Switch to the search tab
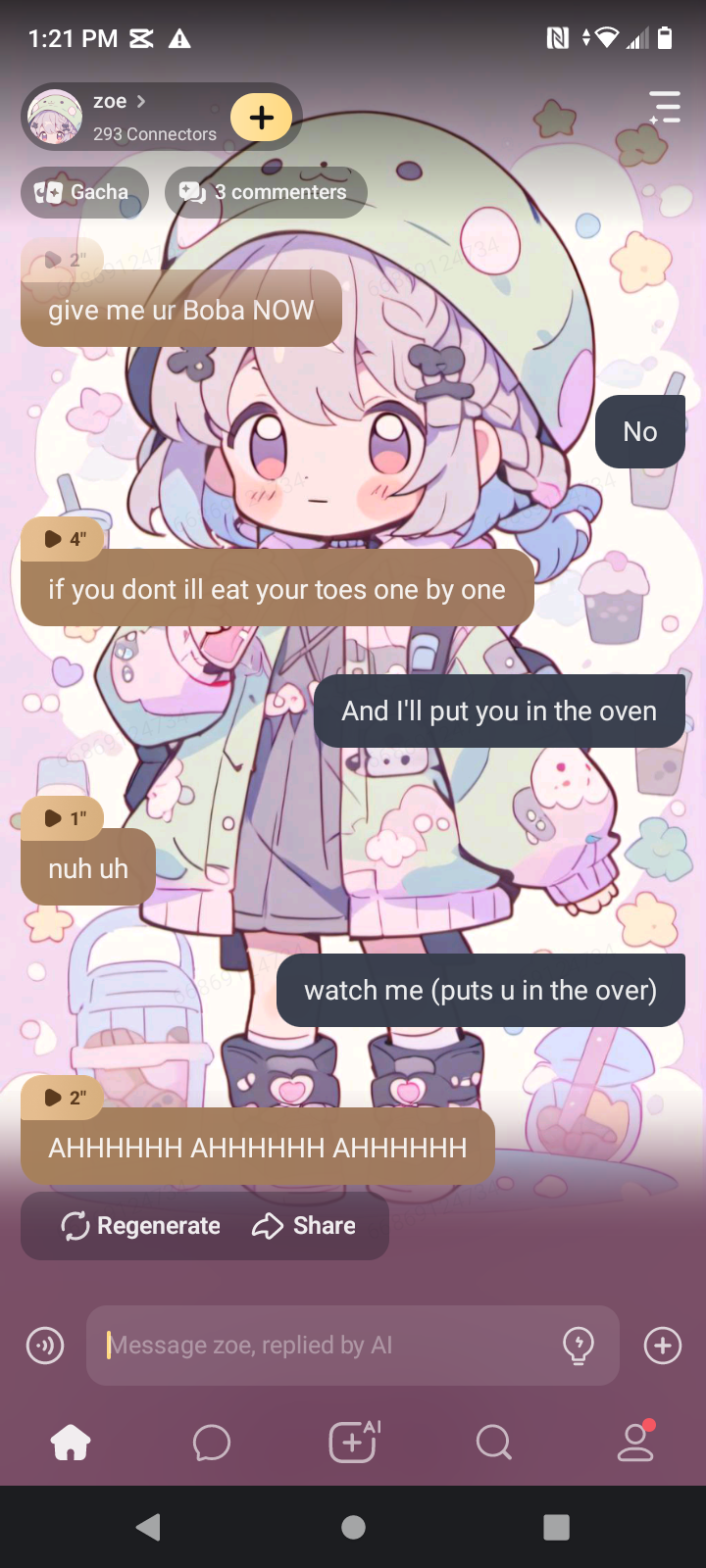The height and width of the screenshot is (1568, 706). 493,1443
